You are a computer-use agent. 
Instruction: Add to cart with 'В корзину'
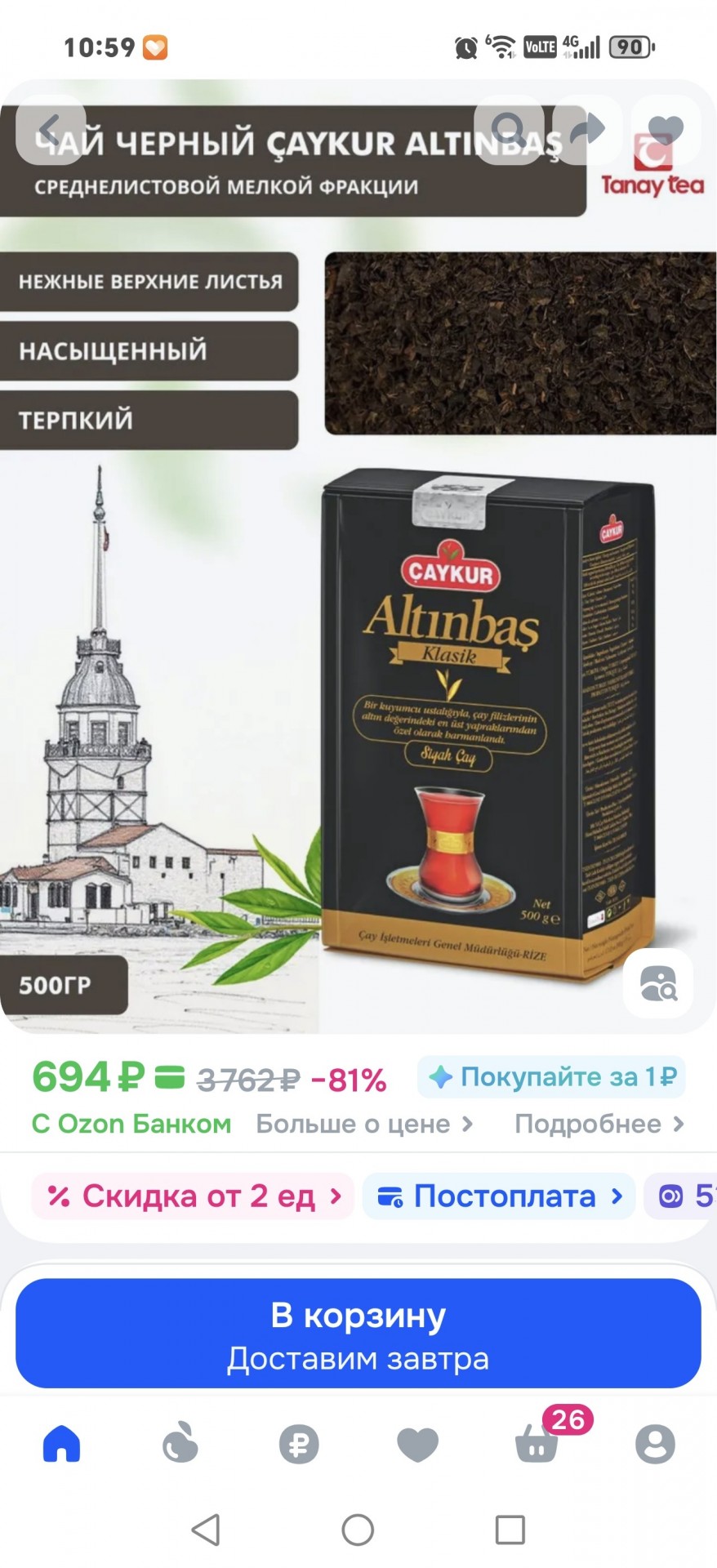click(x=358, y=1334)
